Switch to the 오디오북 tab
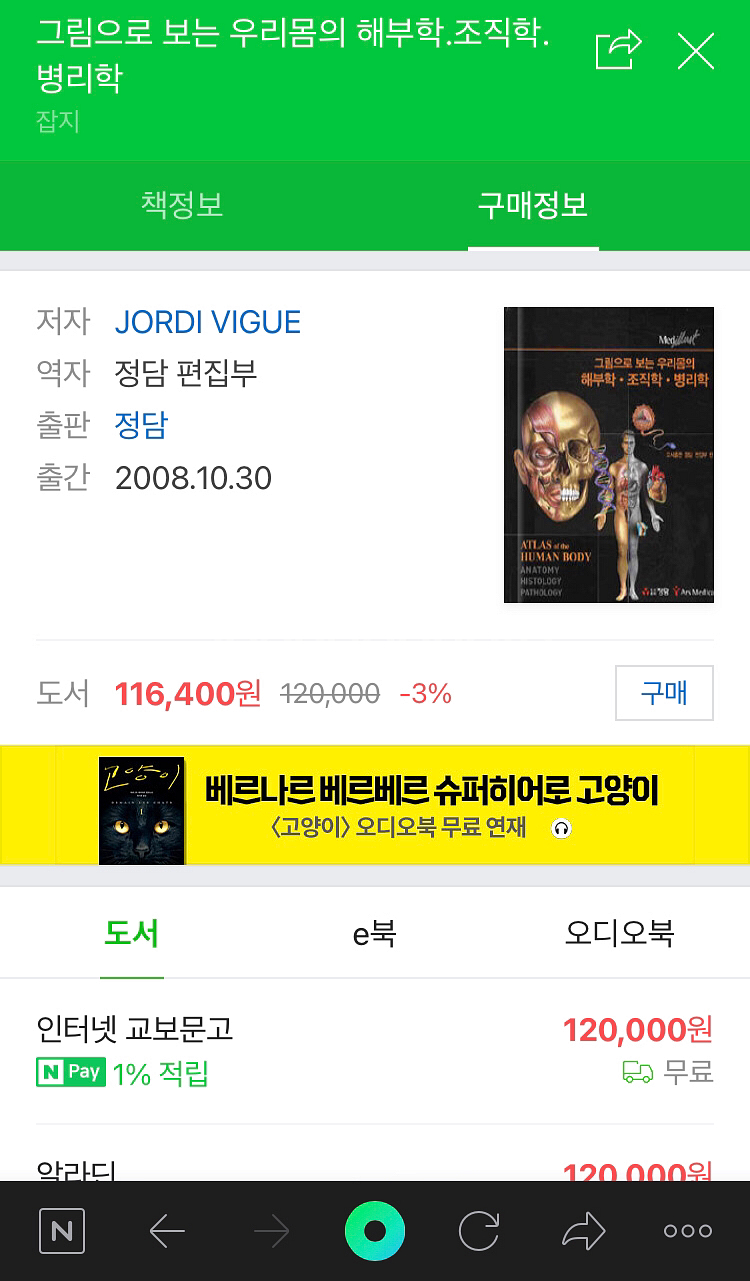750x1281 pixels. coord(619,934)
